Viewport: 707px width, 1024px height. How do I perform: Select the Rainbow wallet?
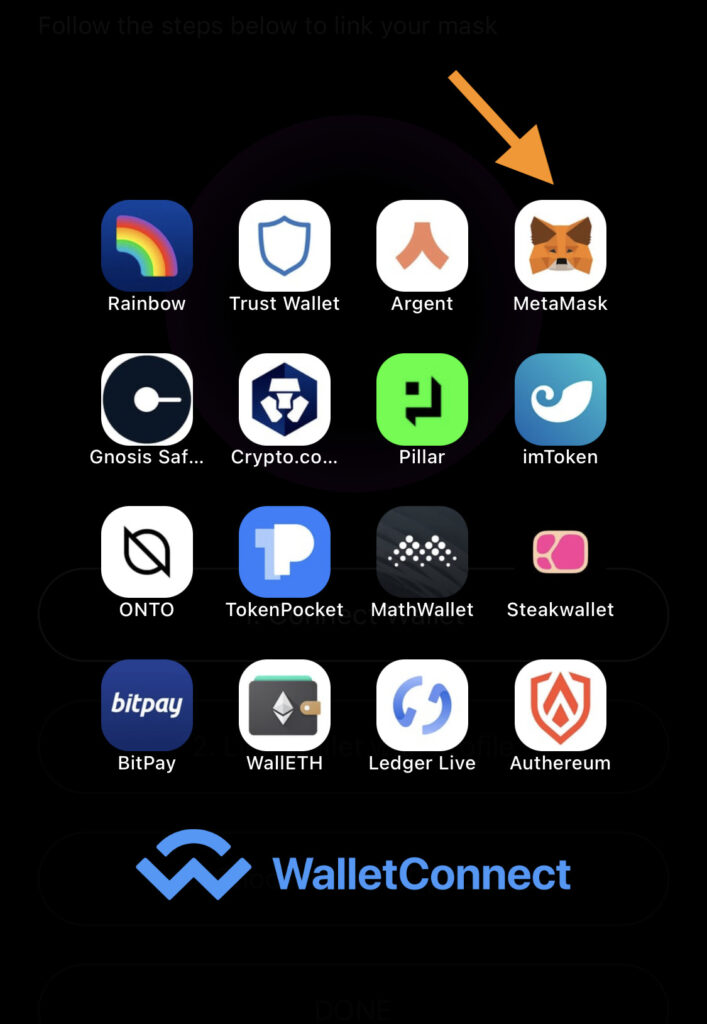click(146, 246)
